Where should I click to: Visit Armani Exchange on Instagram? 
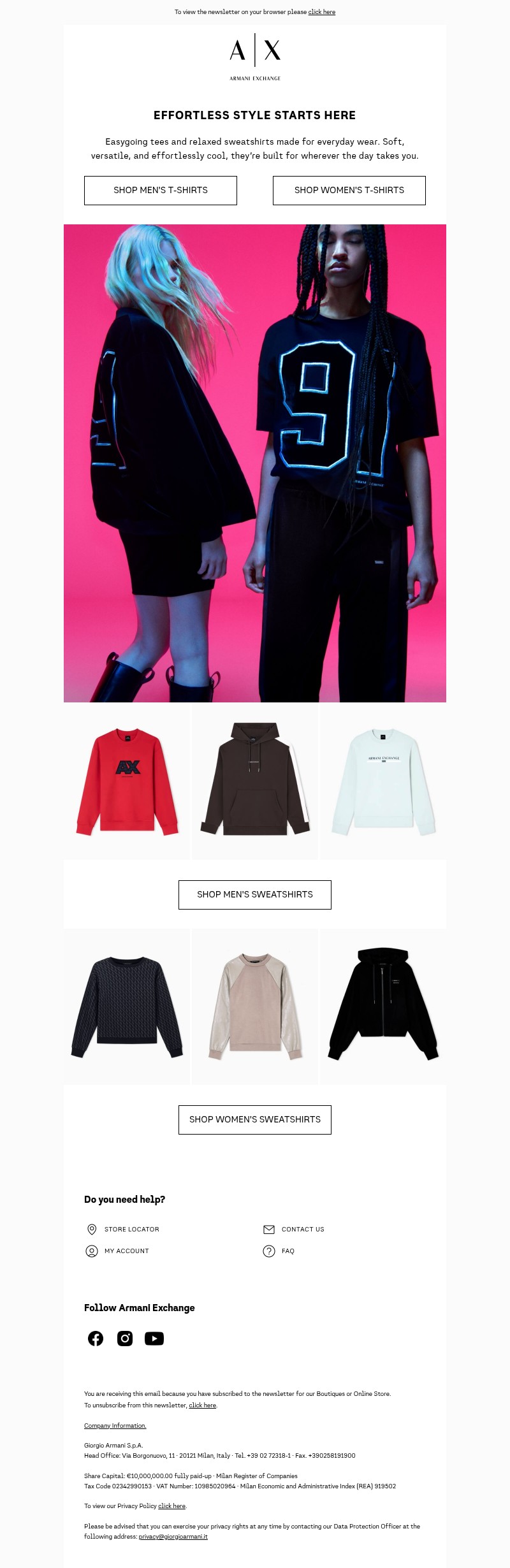pos(125,1339)
